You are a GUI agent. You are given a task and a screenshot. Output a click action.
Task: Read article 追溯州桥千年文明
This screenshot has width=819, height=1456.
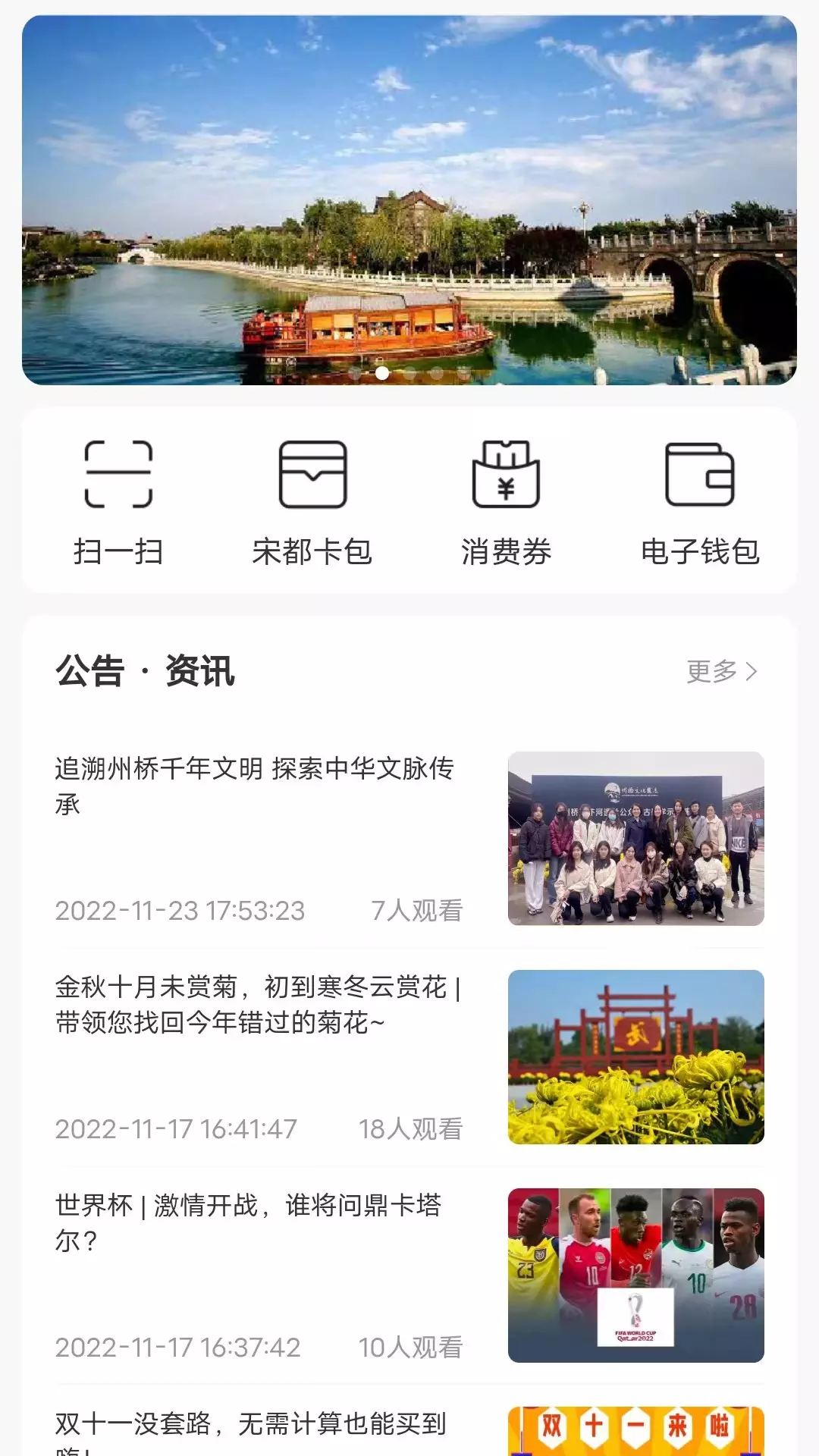point(255,786)
